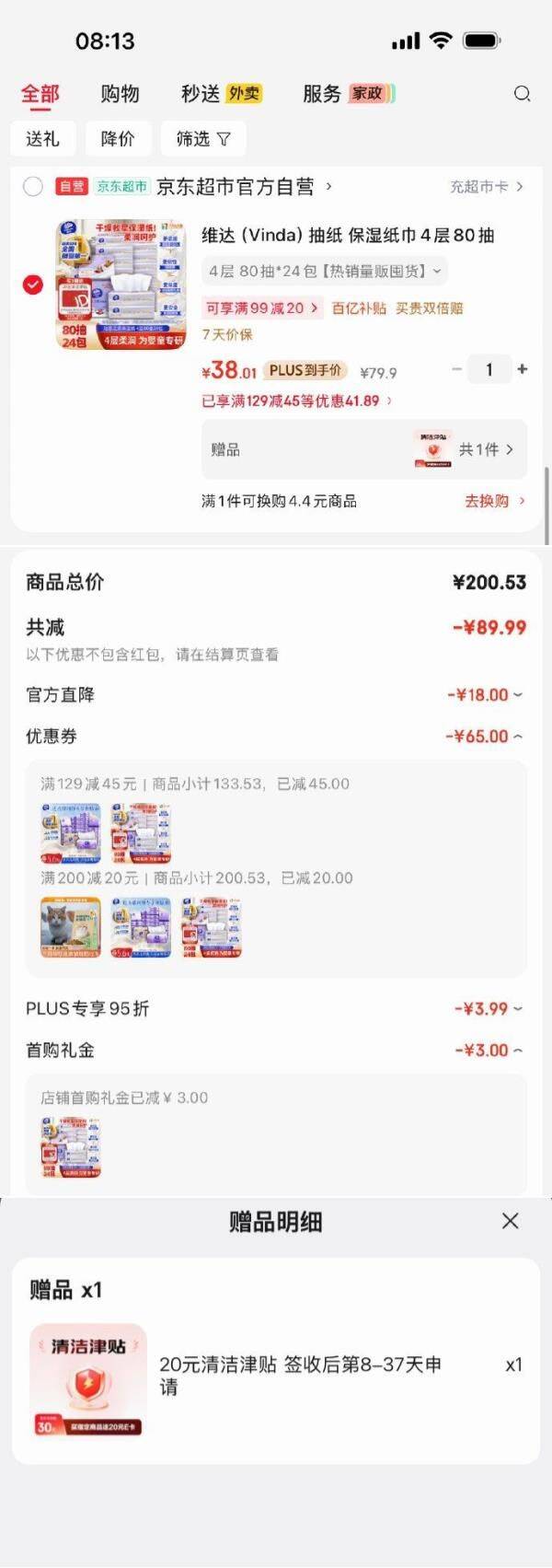This screenshot has height=1568, width=552.
Task: Increase the Vinda tissue quantity by one
Action: (x=523, y=369)
